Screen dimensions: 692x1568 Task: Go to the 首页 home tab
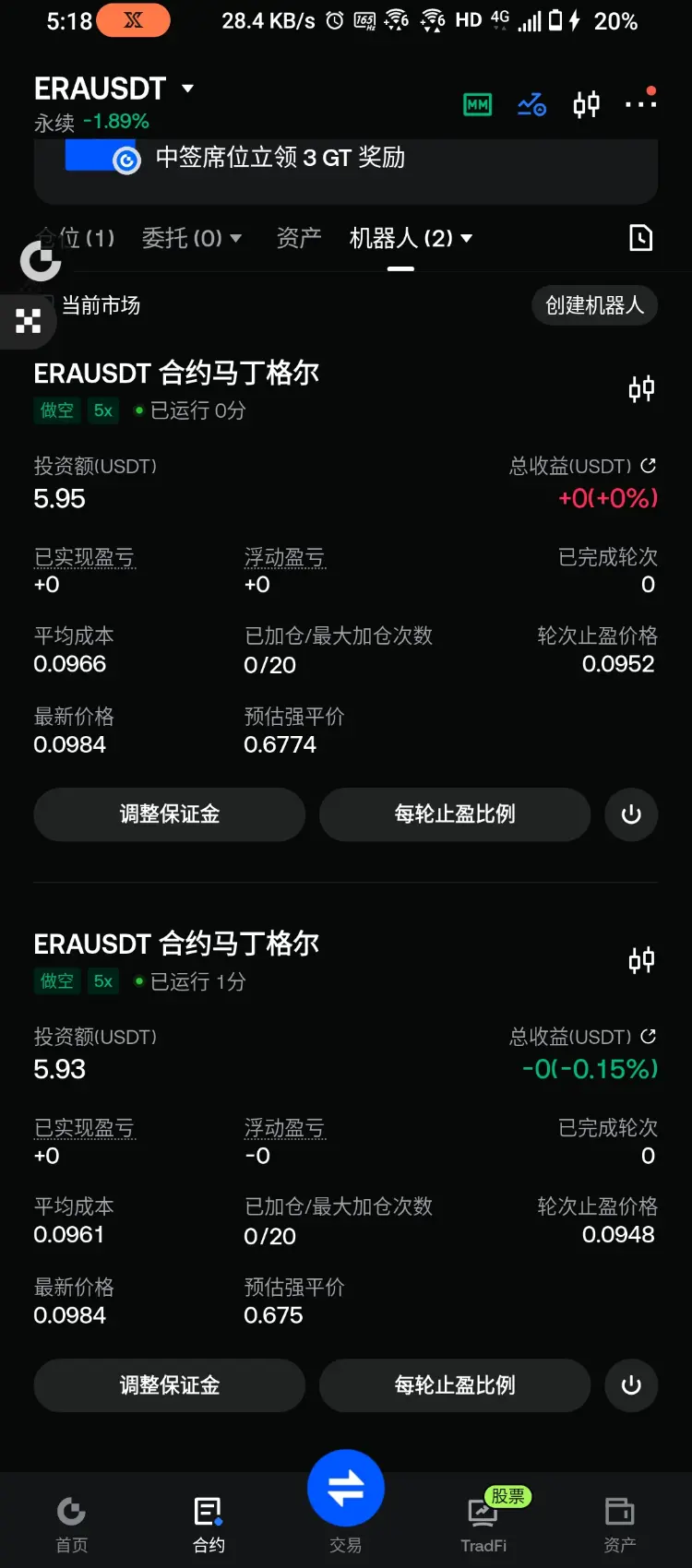71,1524
